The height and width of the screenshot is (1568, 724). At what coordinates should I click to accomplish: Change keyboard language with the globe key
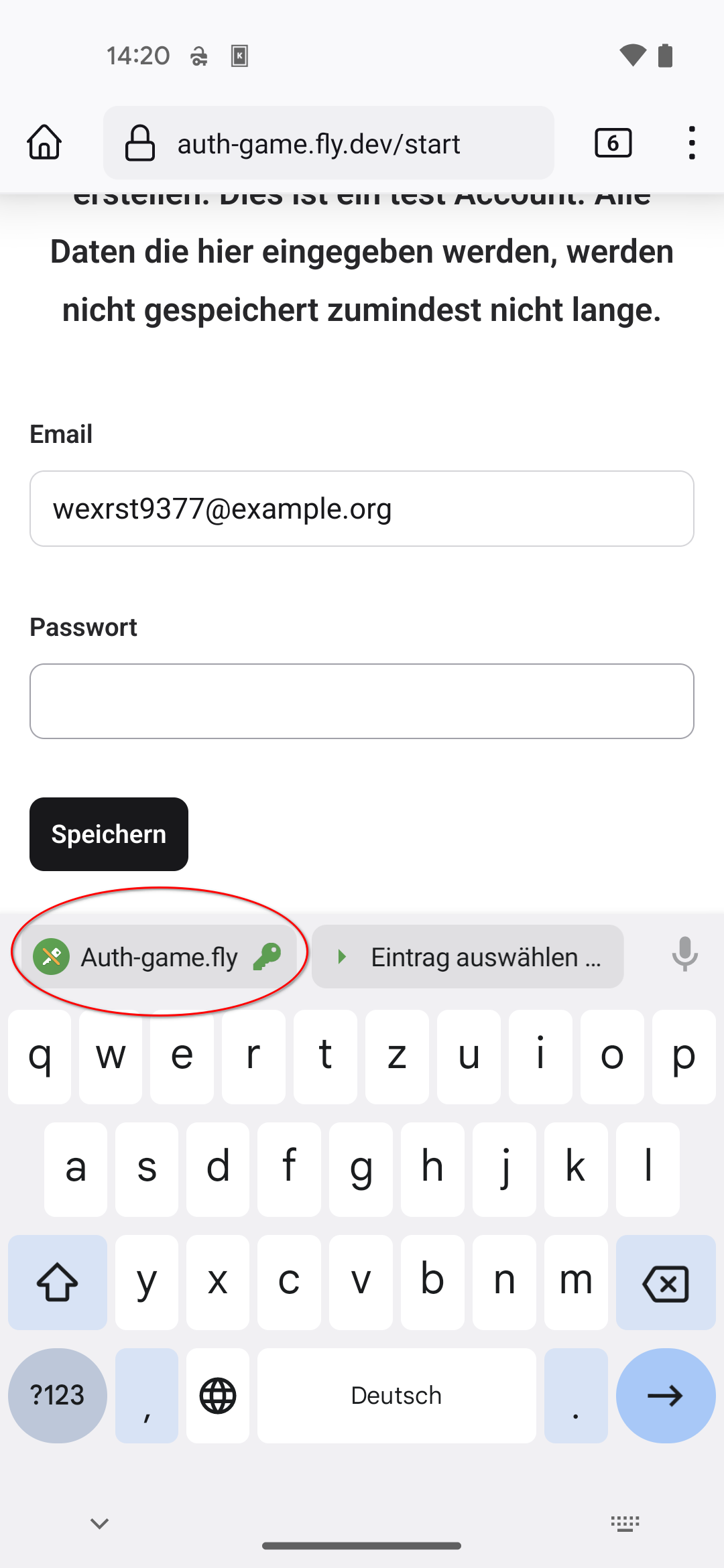point(218,1395)
